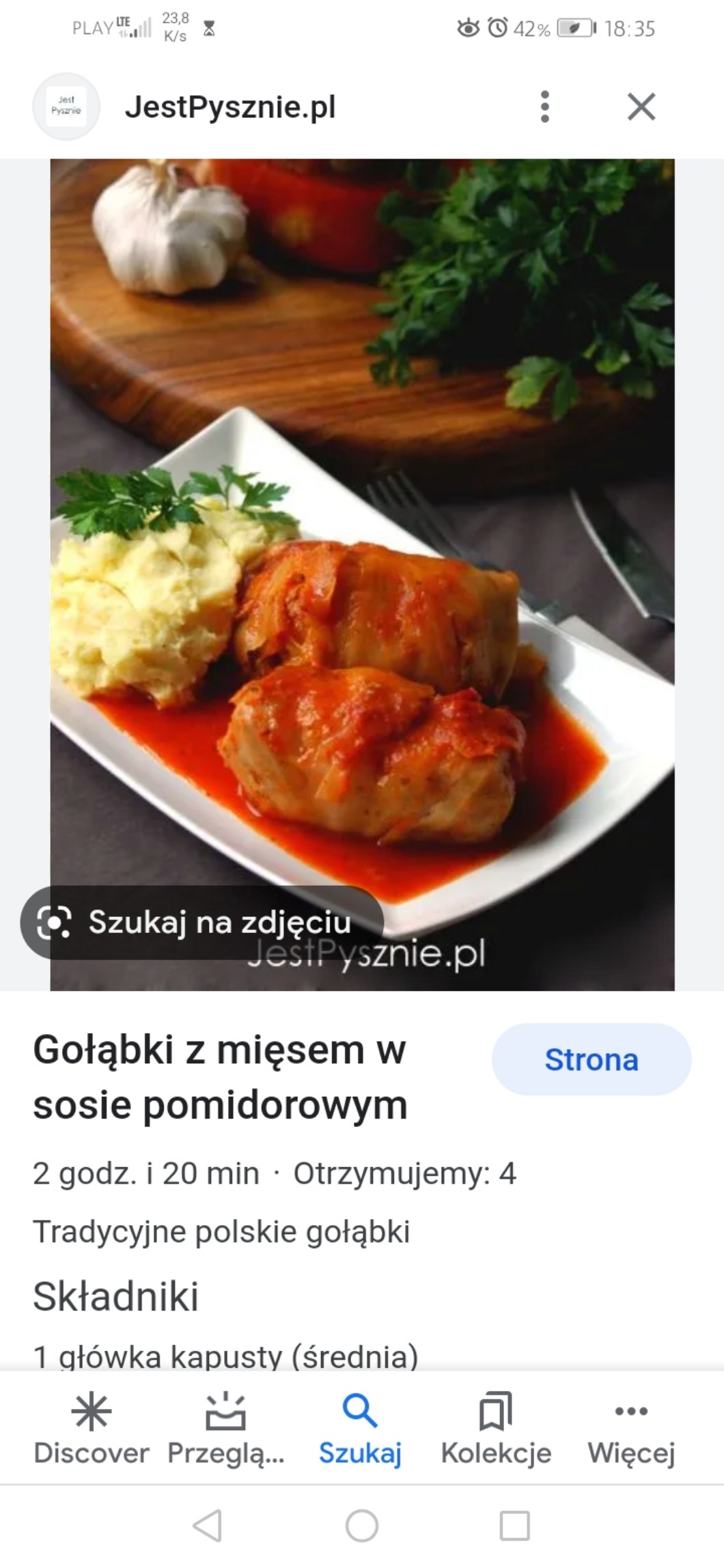Close the image viewer

[641, 107]
